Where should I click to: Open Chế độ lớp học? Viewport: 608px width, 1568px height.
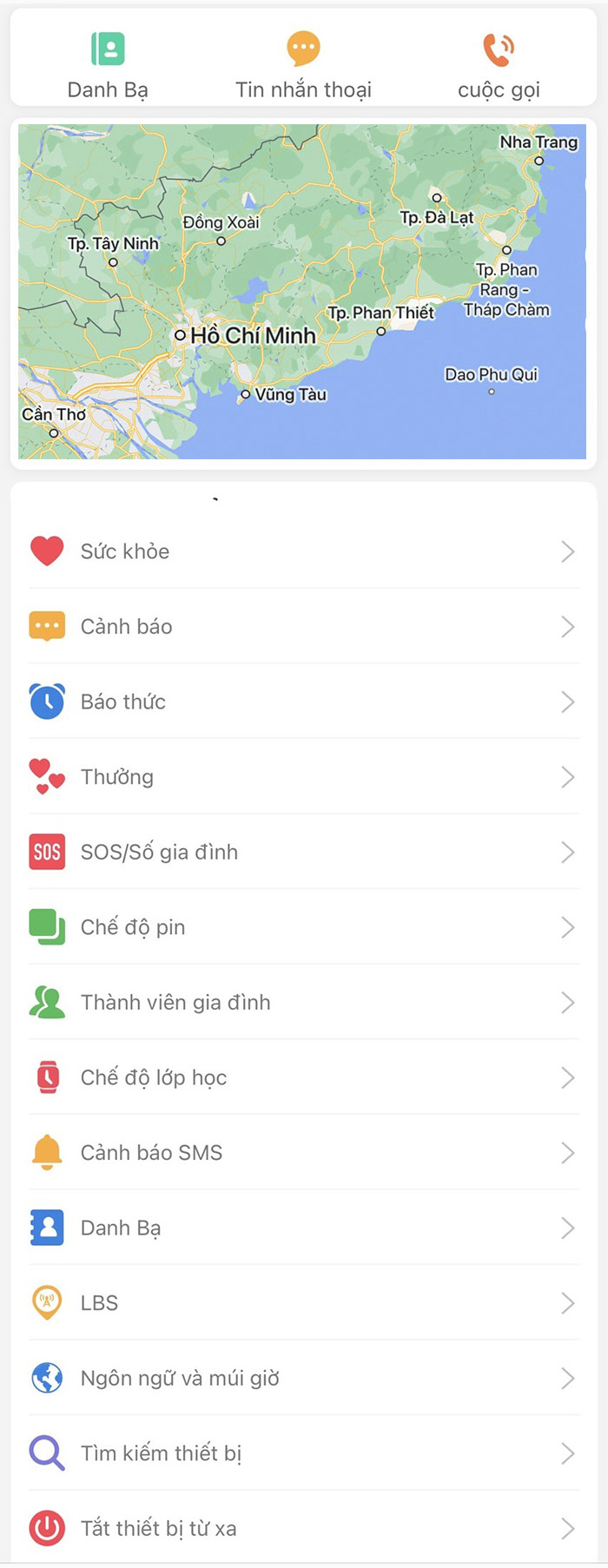pos(303,1077)
